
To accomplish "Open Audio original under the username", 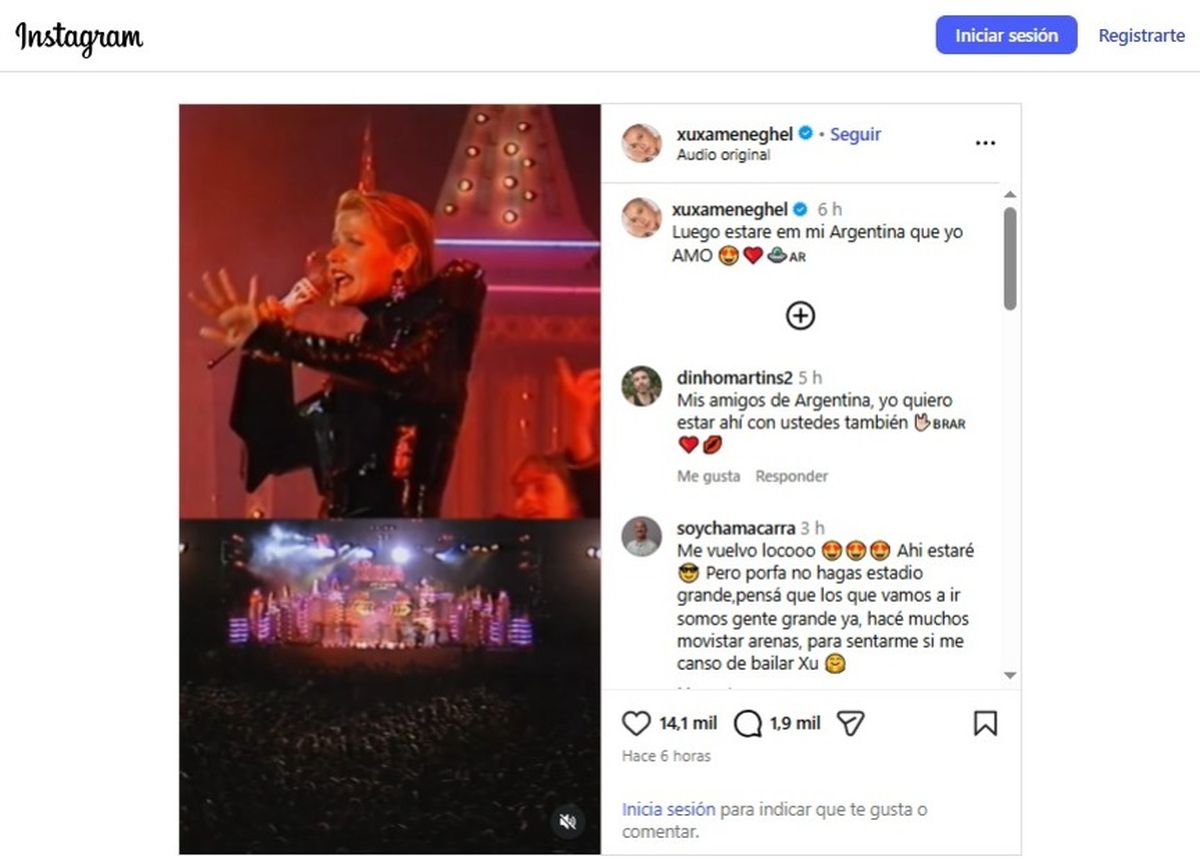I will [x=723, y=155].
